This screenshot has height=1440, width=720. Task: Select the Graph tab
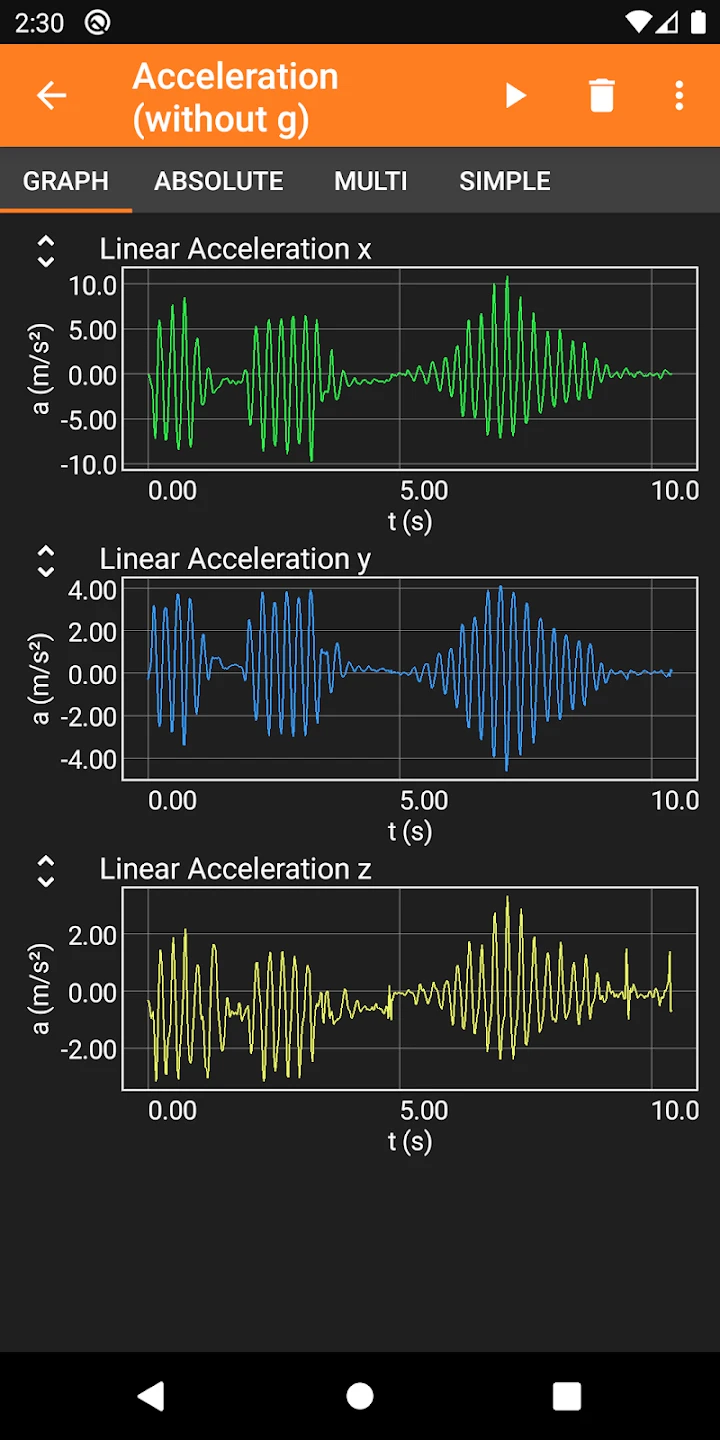[x=66, y=181]
